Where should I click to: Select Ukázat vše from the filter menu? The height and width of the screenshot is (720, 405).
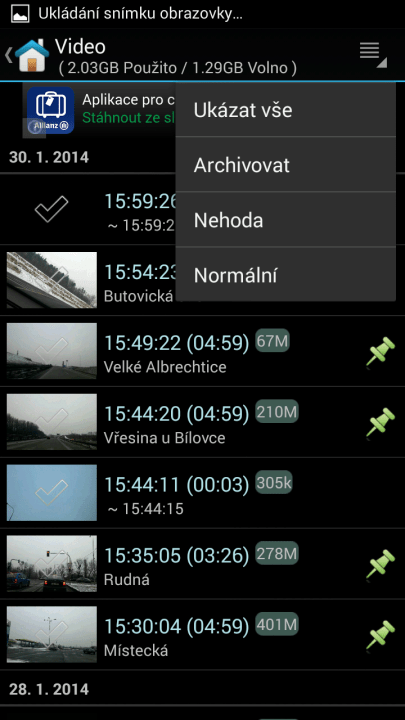(285, 110)
